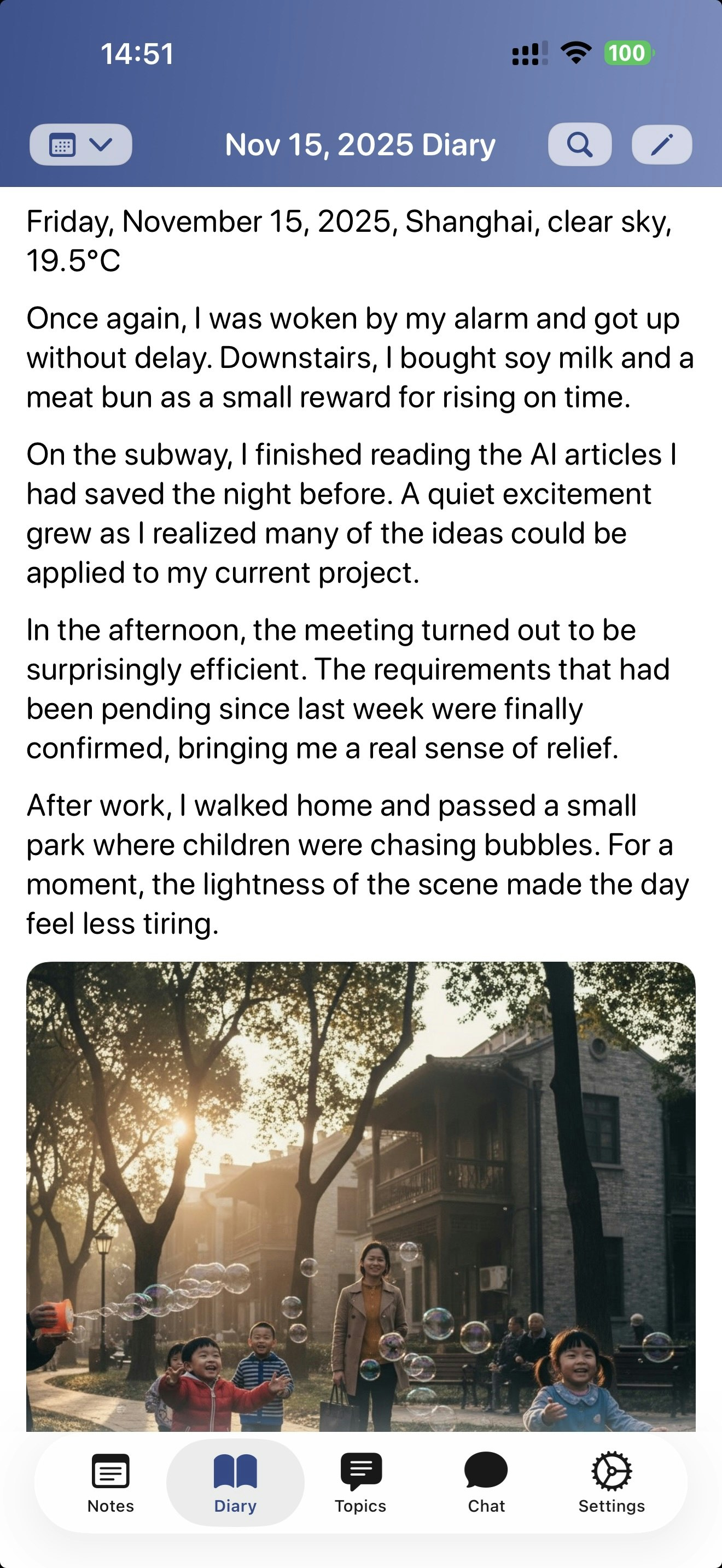Go to the Topics tab
The image size is (722, 1568).
[x=360, y=1483]
